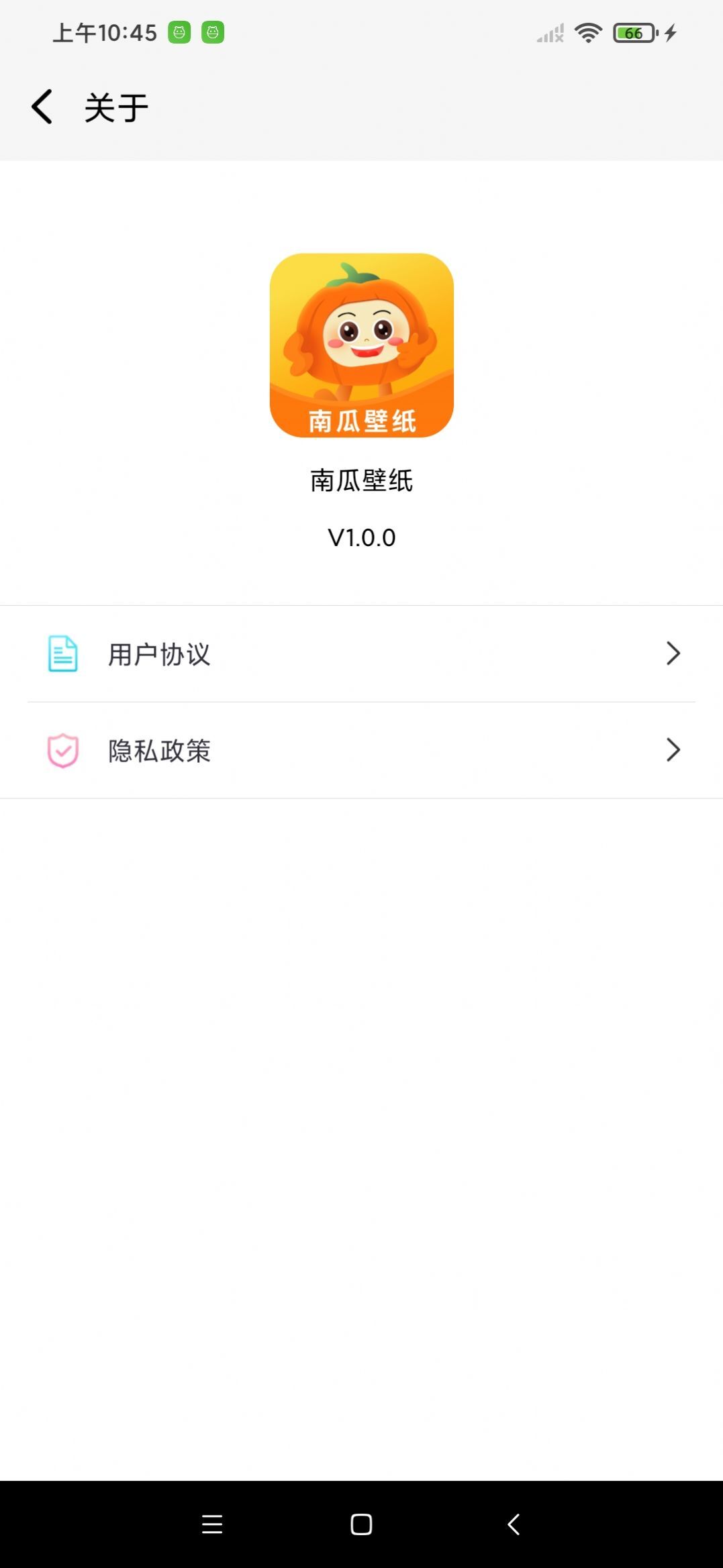Tap the charging bolt icon

point(669,33)
